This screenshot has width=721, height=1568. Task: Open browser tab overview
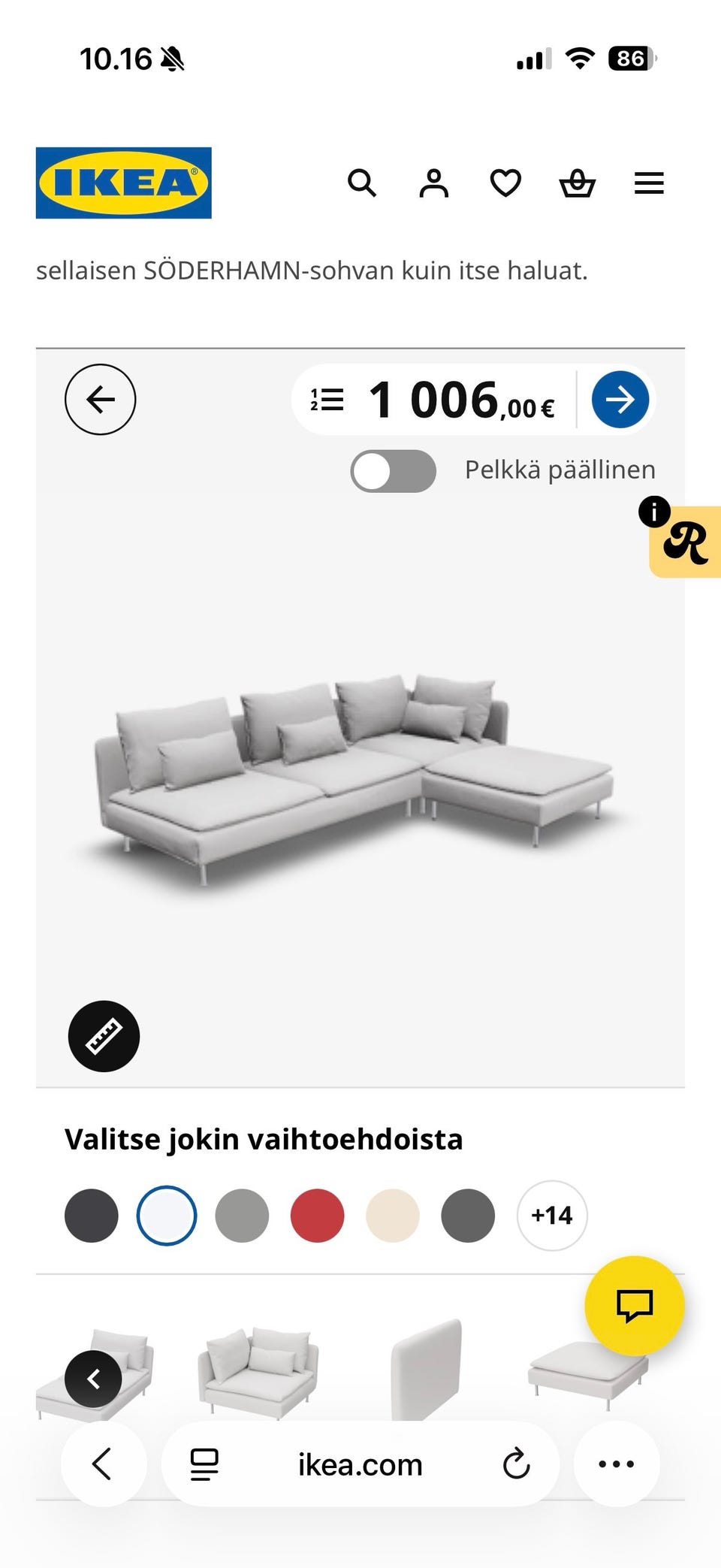pyautogui.click(x=201, y=1464)
